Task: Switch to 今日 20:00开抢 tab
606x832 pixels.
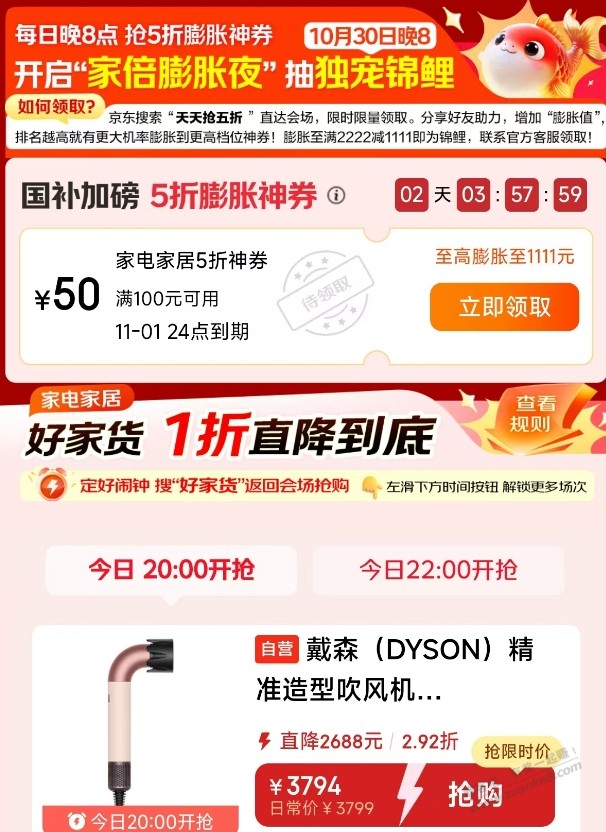Action: pyautogui.click(x=171, y=570)
